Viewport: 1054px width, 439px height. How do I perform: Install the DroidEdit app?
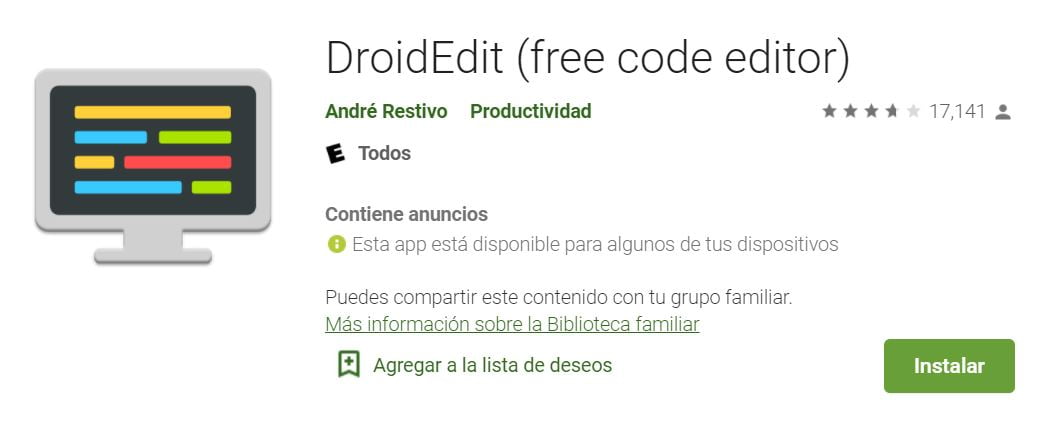click(948, 366)
